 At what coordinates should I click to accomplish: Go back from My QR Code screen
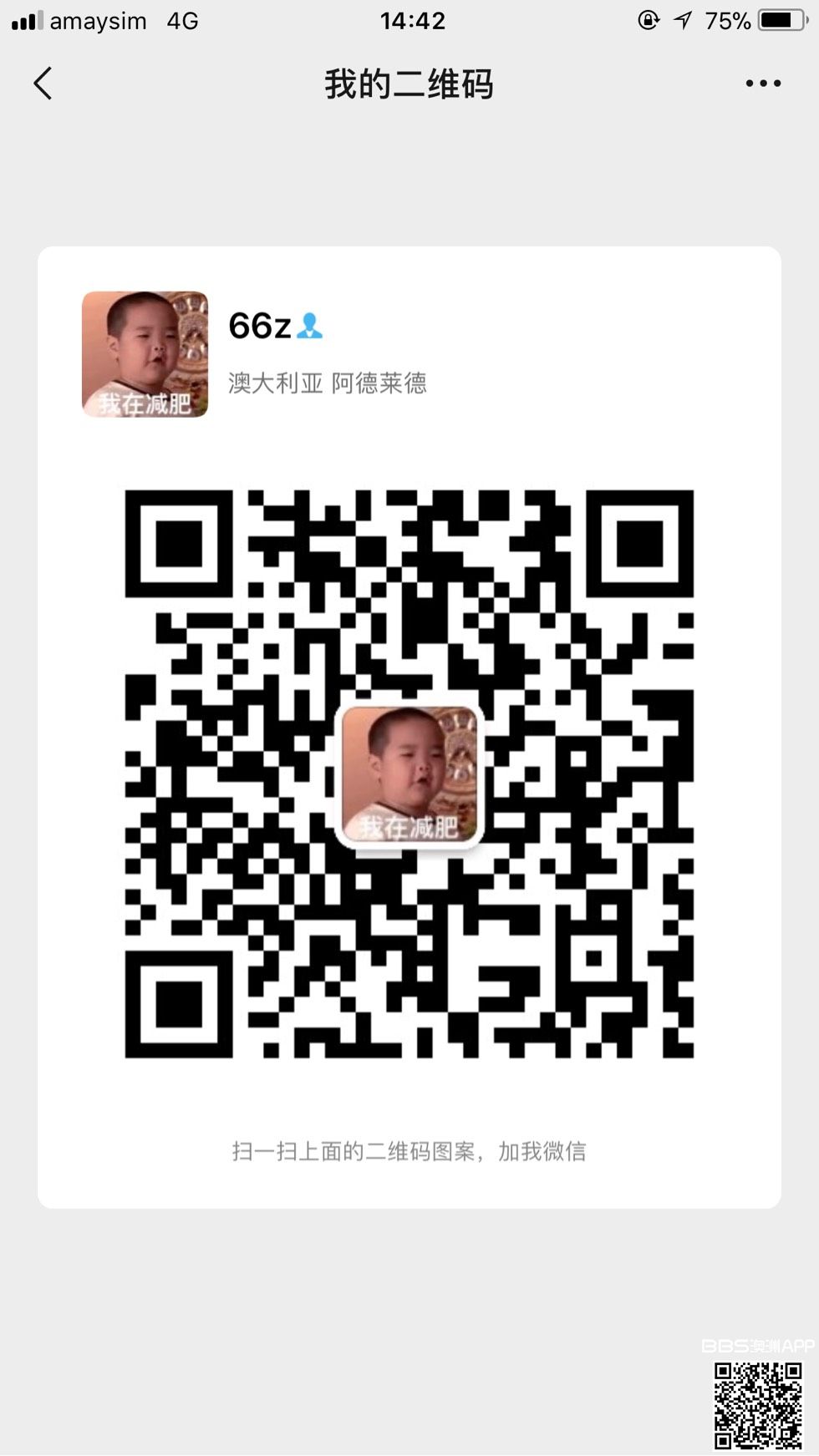point(43,84)
